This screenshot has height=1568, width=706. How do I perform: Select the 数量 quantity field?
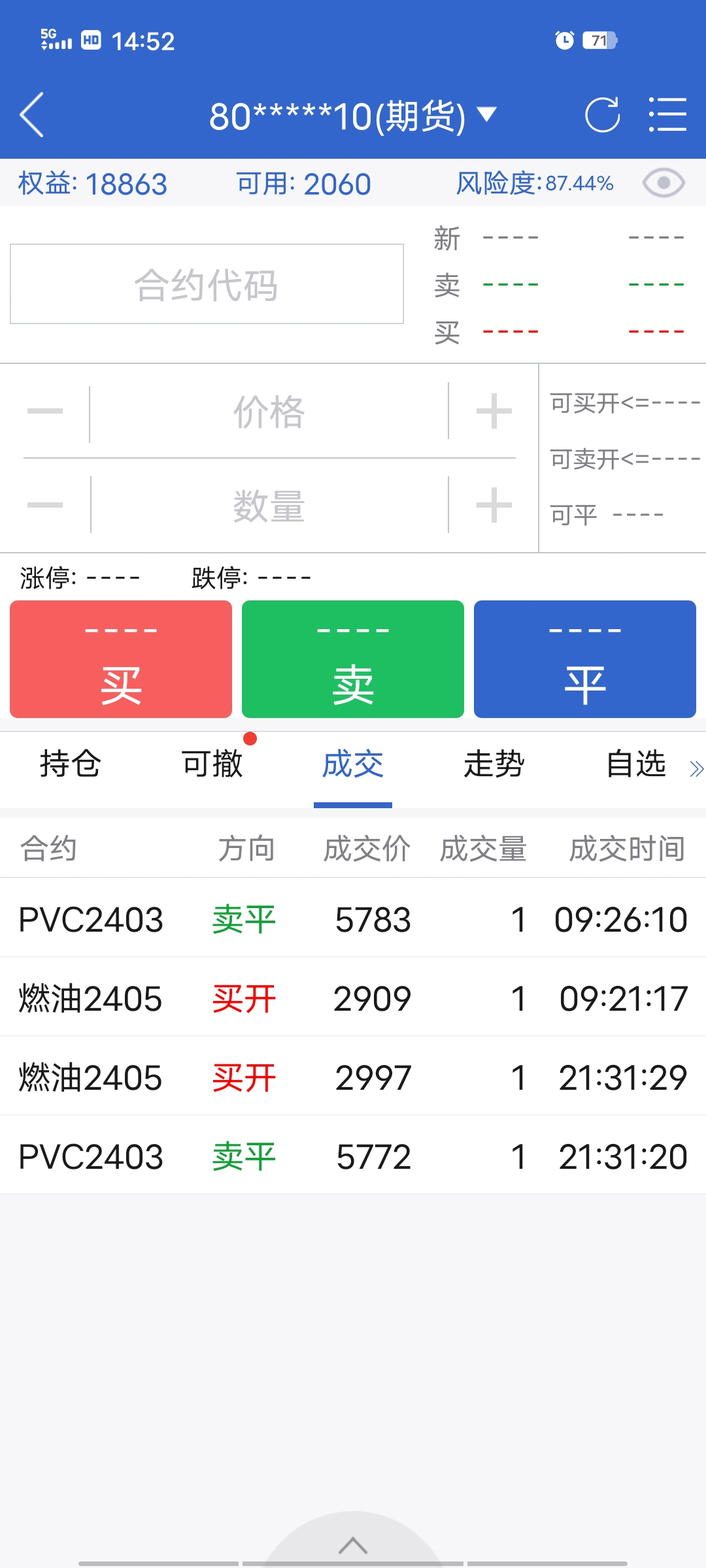click(269, 506)
